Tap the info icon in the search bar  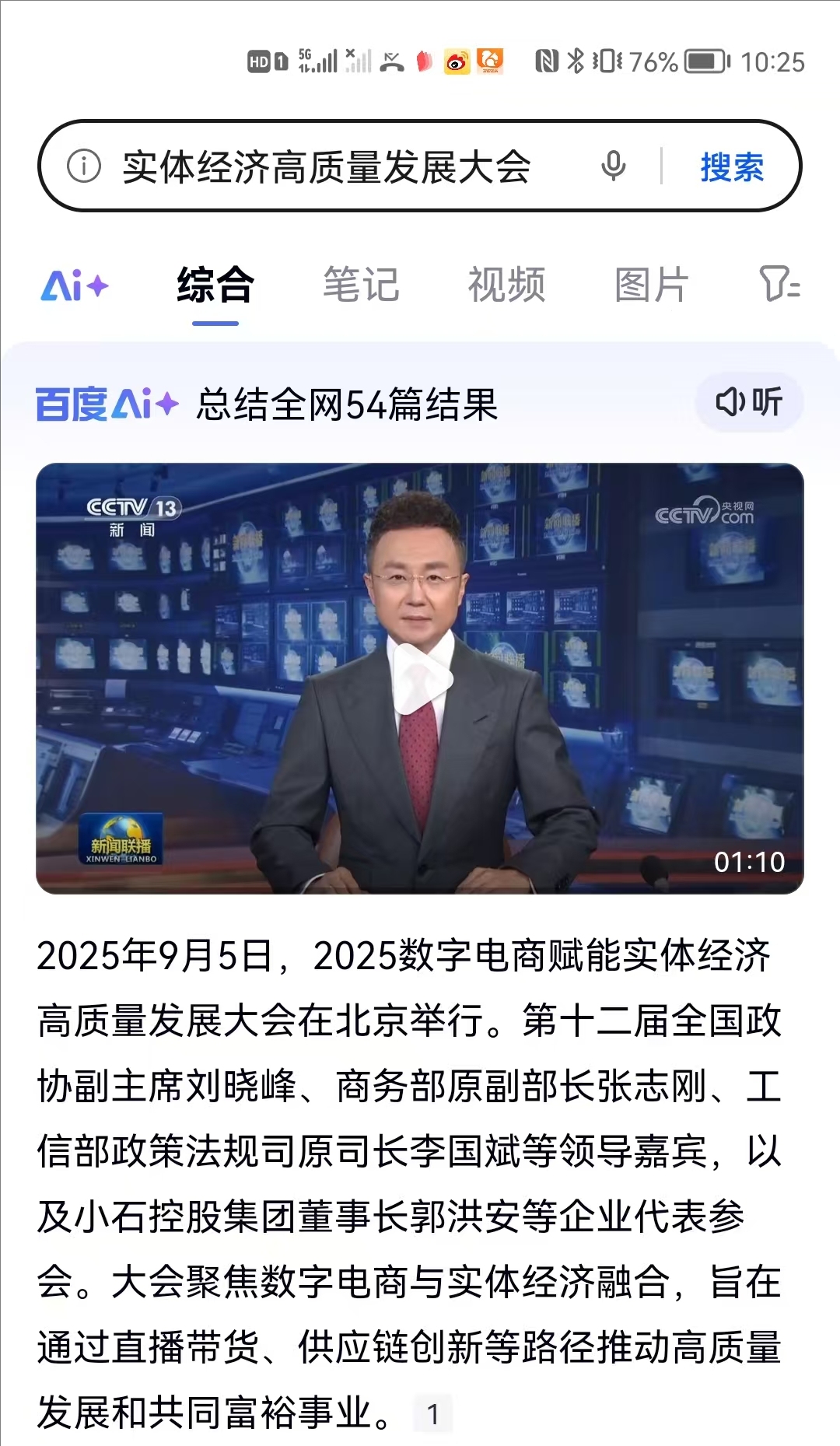tap(84, 166)
